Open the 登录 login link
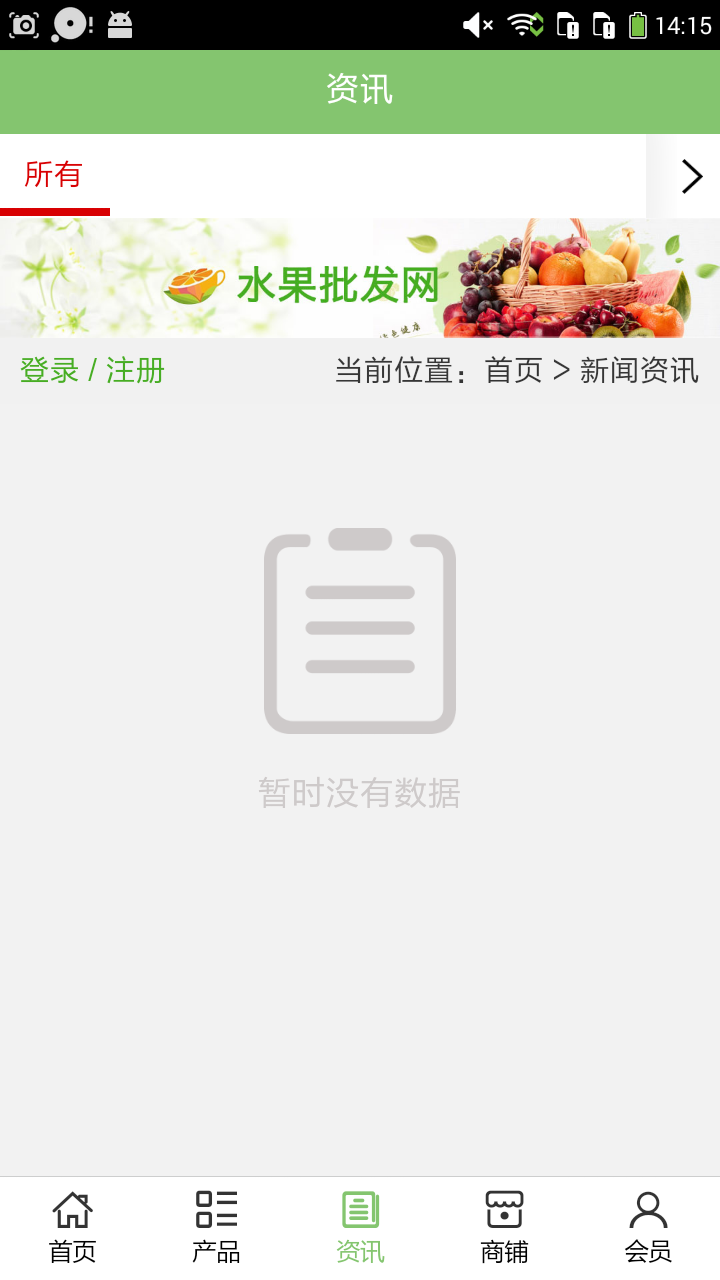Viewport: 720px width, 1280px height. pyautogui.click(x=49, y=371)
